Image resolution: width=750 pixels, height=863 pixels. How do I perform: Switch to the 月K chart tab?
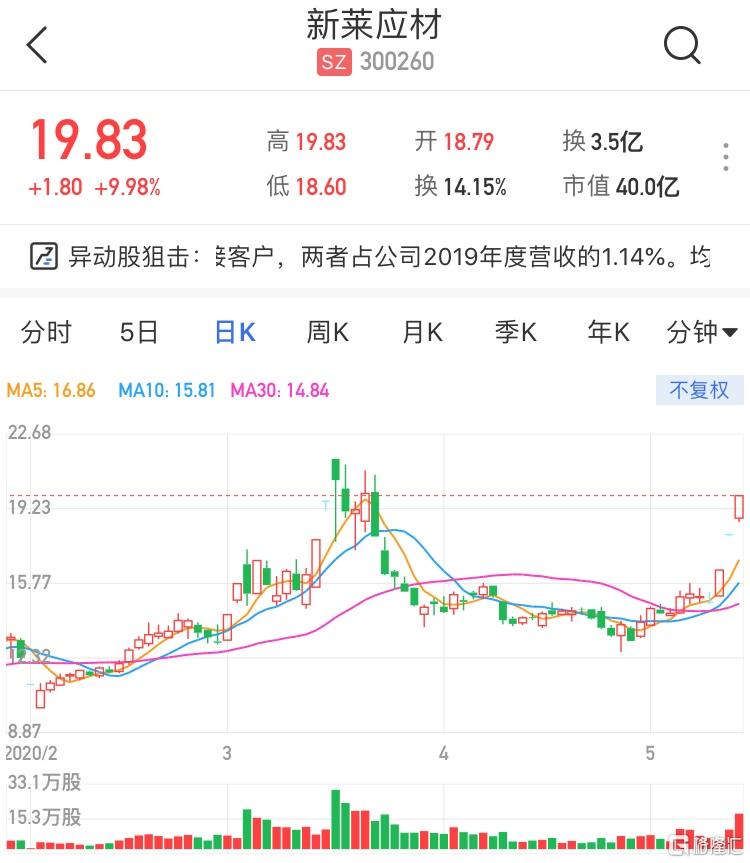pyautogui.click(x=421, y=333)
